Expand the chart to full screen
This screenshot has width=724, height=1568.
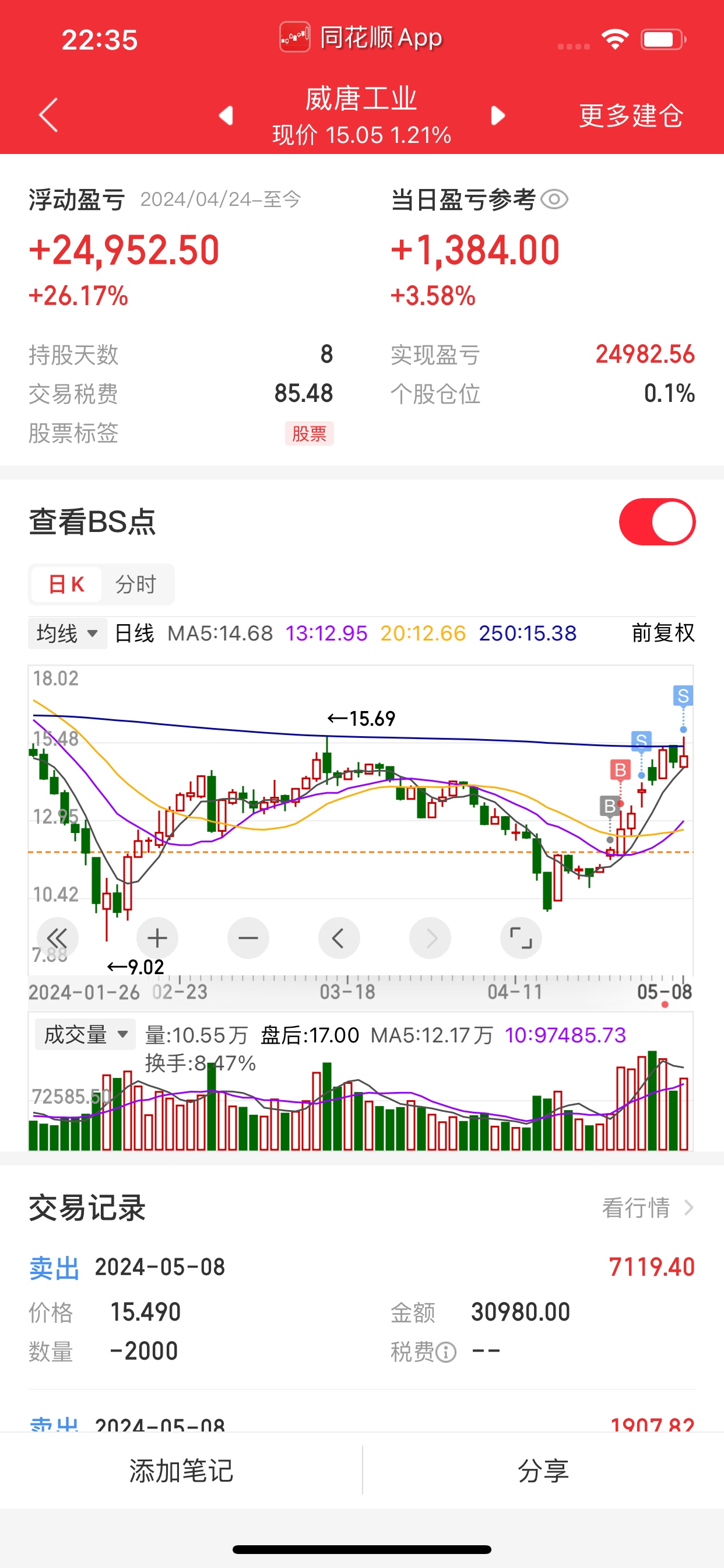click(x=521, y=938)
